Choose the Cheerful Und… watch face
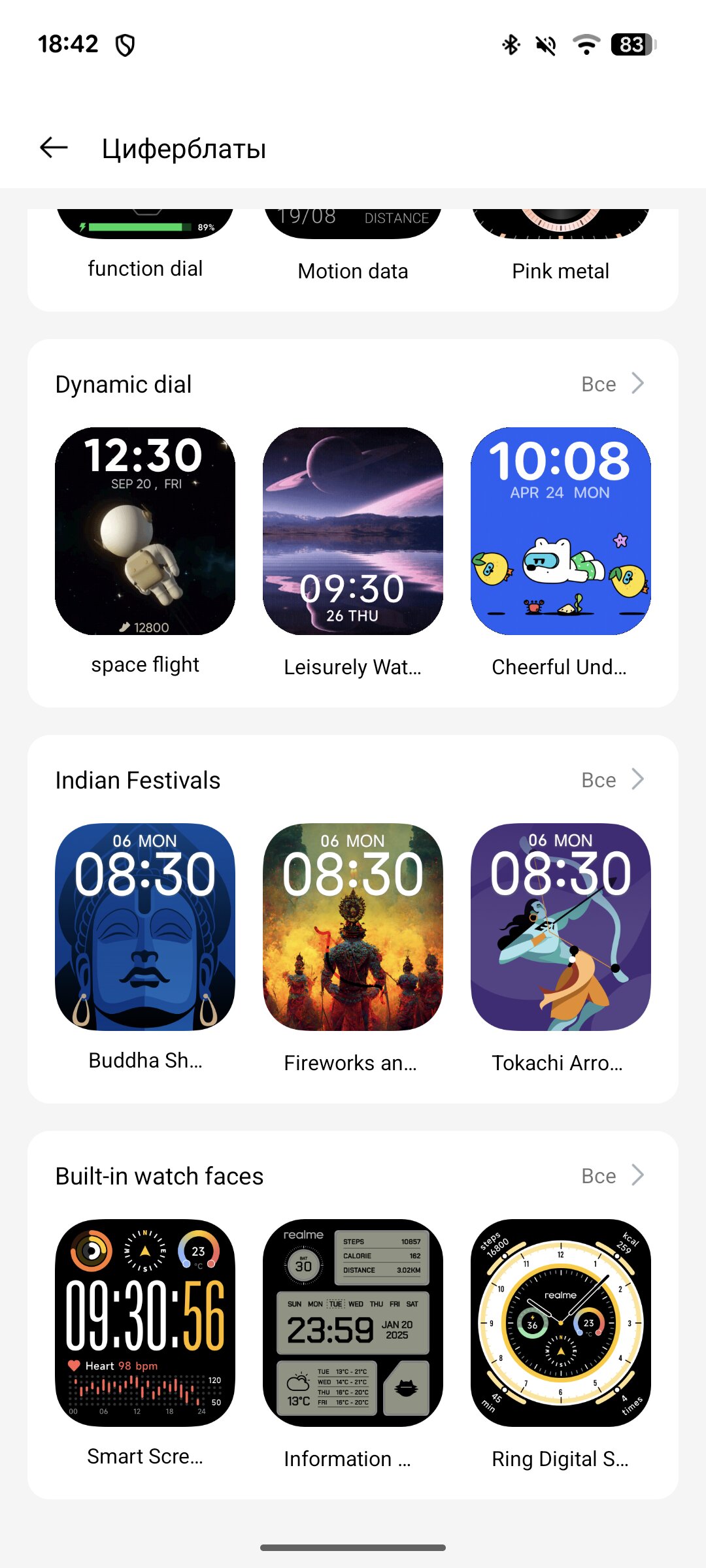706x1568 pixels. (x=561, y=531)
